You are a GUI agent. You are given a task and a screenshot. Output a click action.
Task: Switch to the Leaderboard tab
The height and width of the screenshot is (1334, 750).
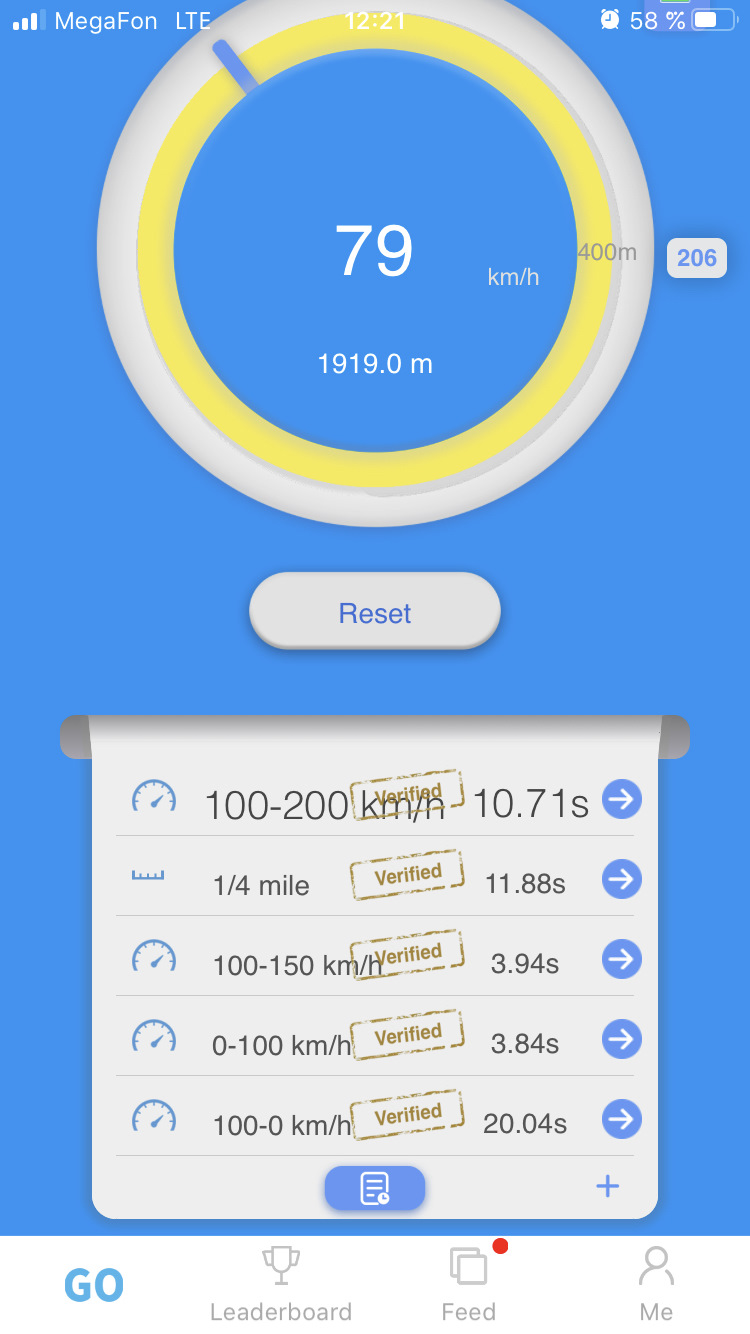[281, 1285]
